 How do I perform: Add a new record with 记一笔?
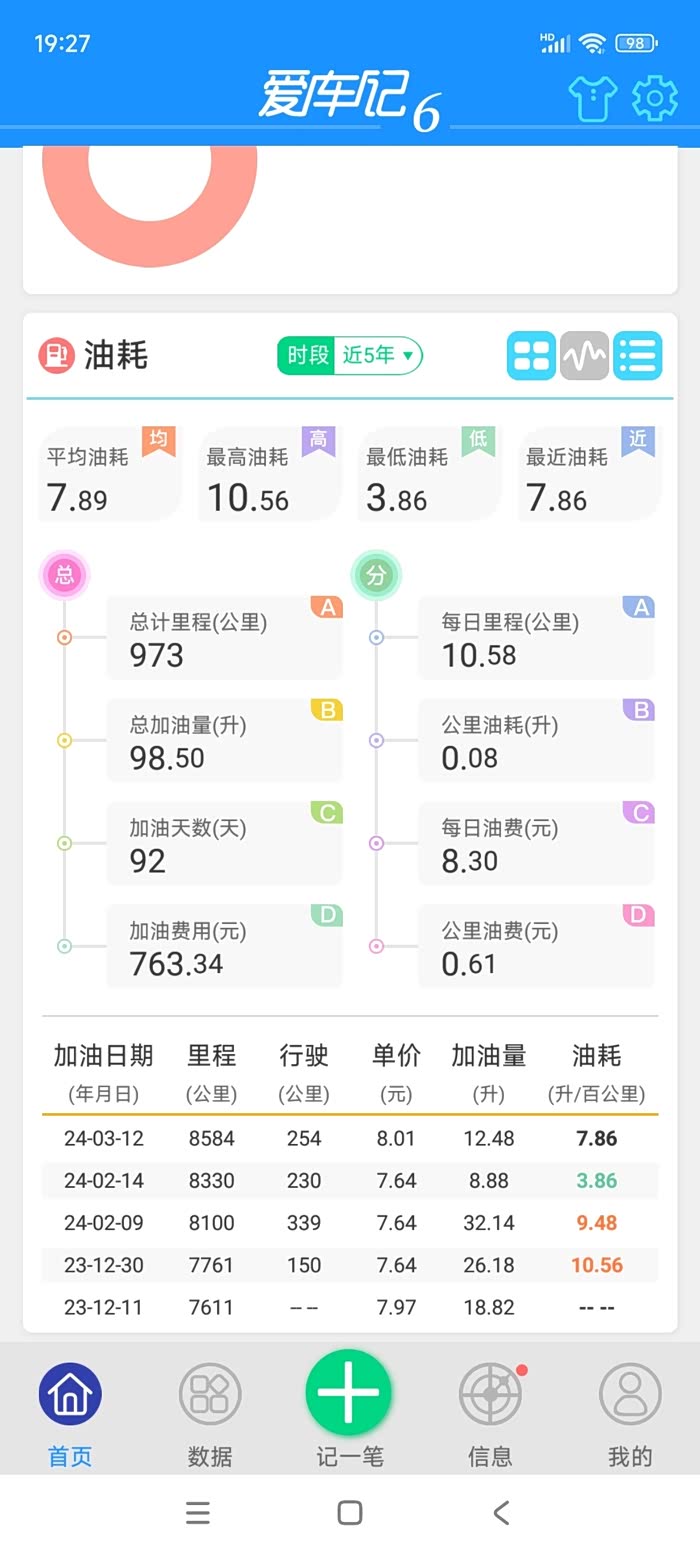coord(349,1395)
